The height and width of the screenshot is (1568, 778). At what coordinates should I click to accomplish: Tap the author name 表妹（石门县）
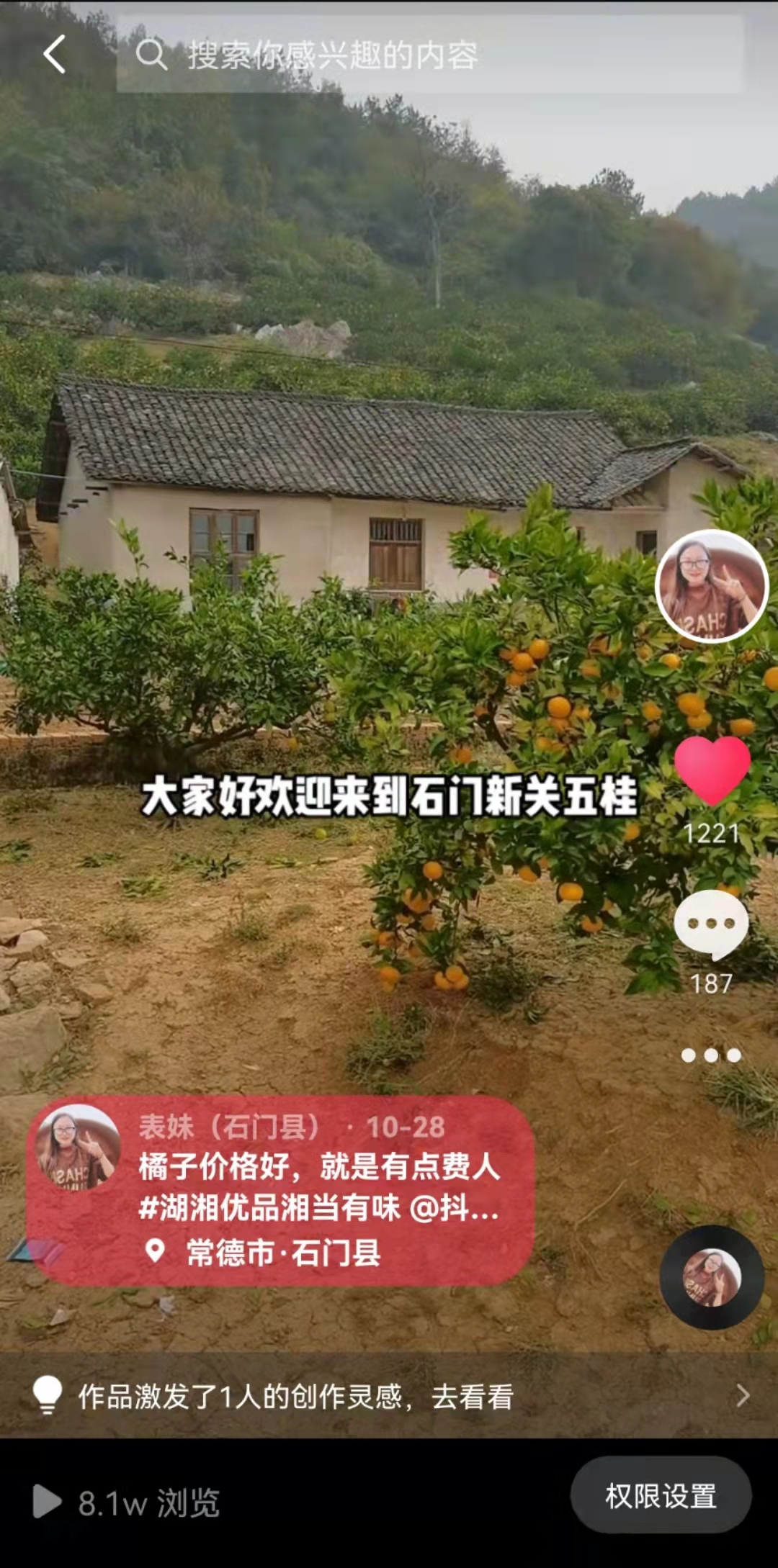pos(231,1127)
